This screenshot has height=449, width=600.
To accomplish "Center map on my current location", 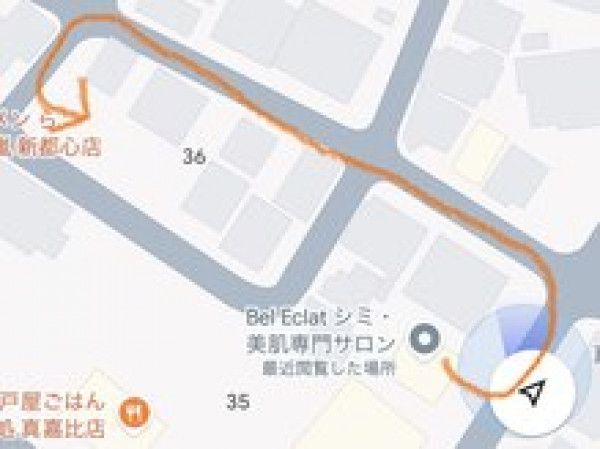I will [531, 391].
